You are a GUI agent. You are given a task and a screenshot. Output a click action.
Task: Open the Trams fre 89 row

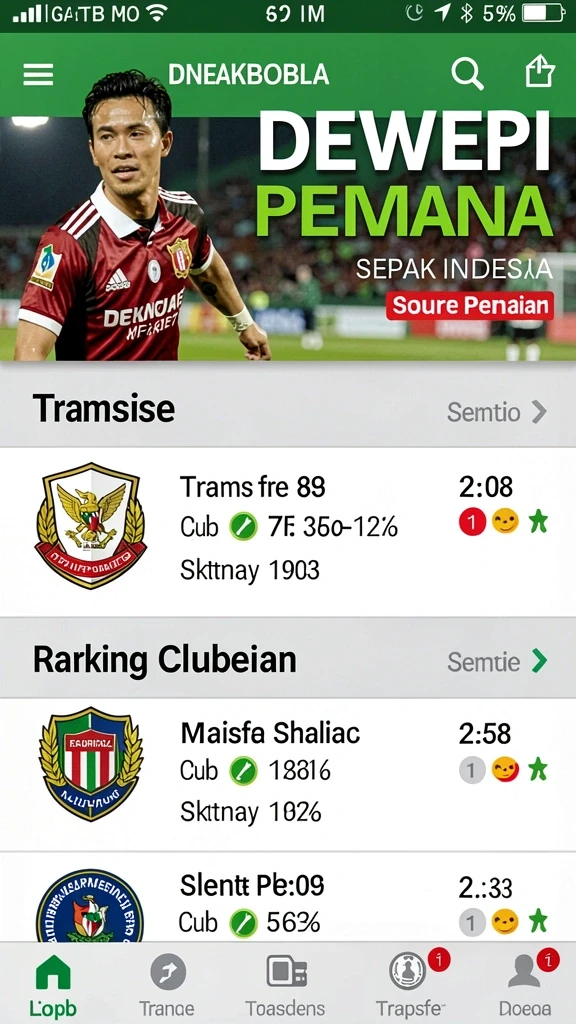coord(288,531)
